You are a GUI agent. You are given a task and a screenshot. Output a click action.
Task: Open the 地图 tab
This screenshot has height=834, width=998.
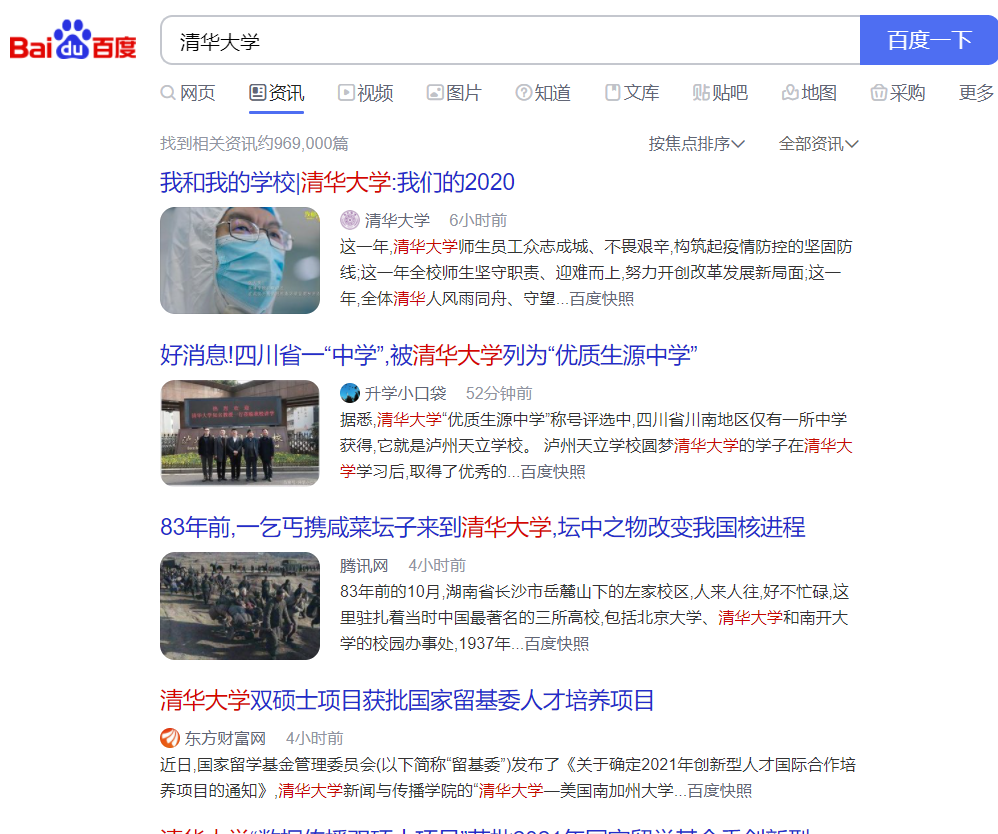tap(809, 93)
